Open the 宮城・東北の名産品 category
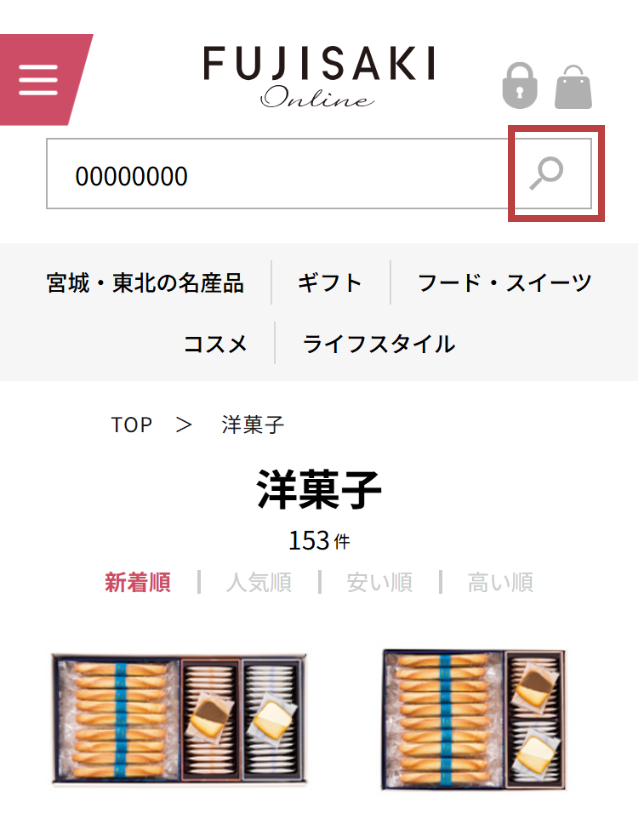This screenshot has width=638, height=835. pyautogui.click(x=145, y=283)
